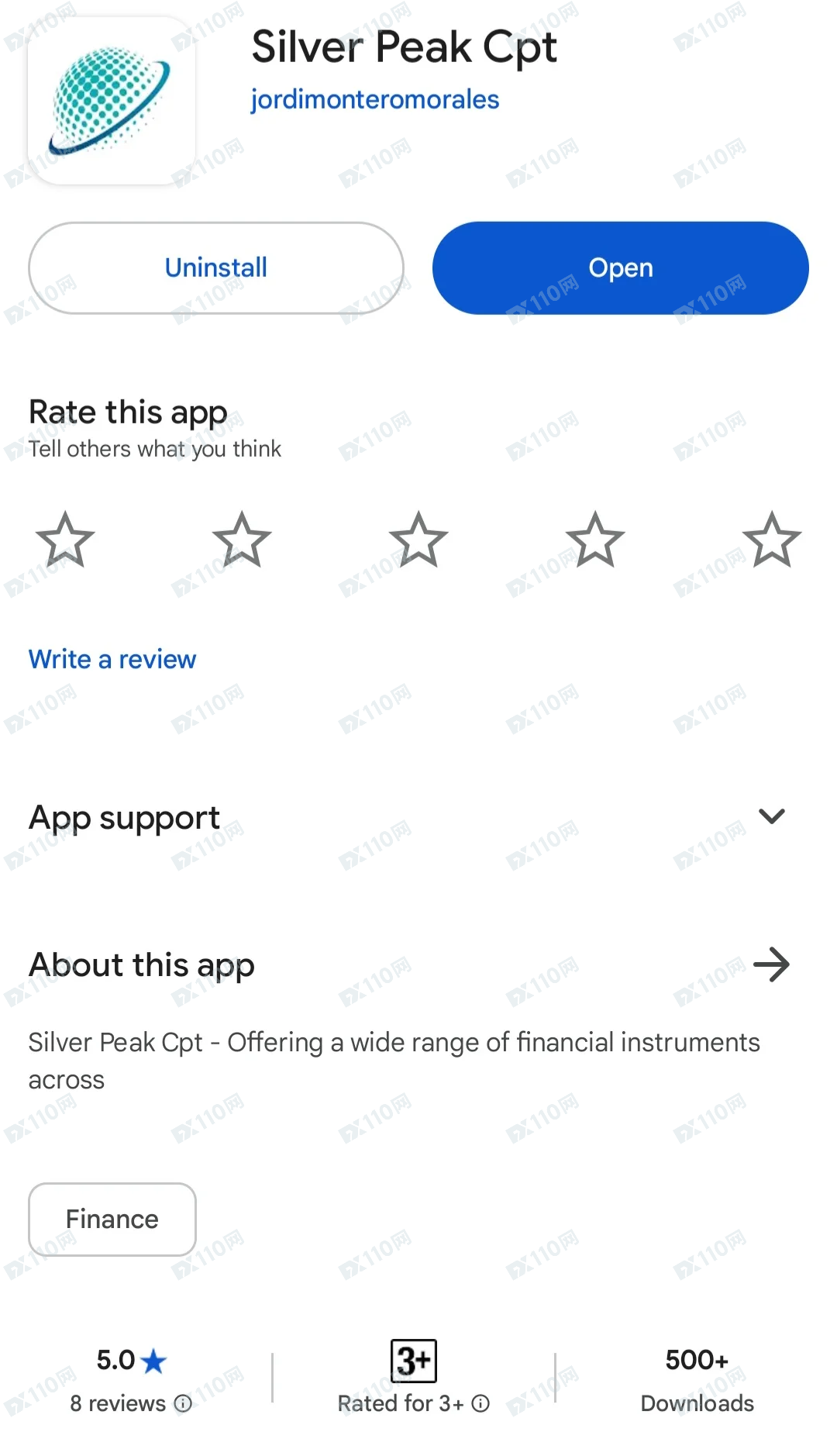
Task: View developer jordimonteromorales page
Action: [x=374, y=100]
